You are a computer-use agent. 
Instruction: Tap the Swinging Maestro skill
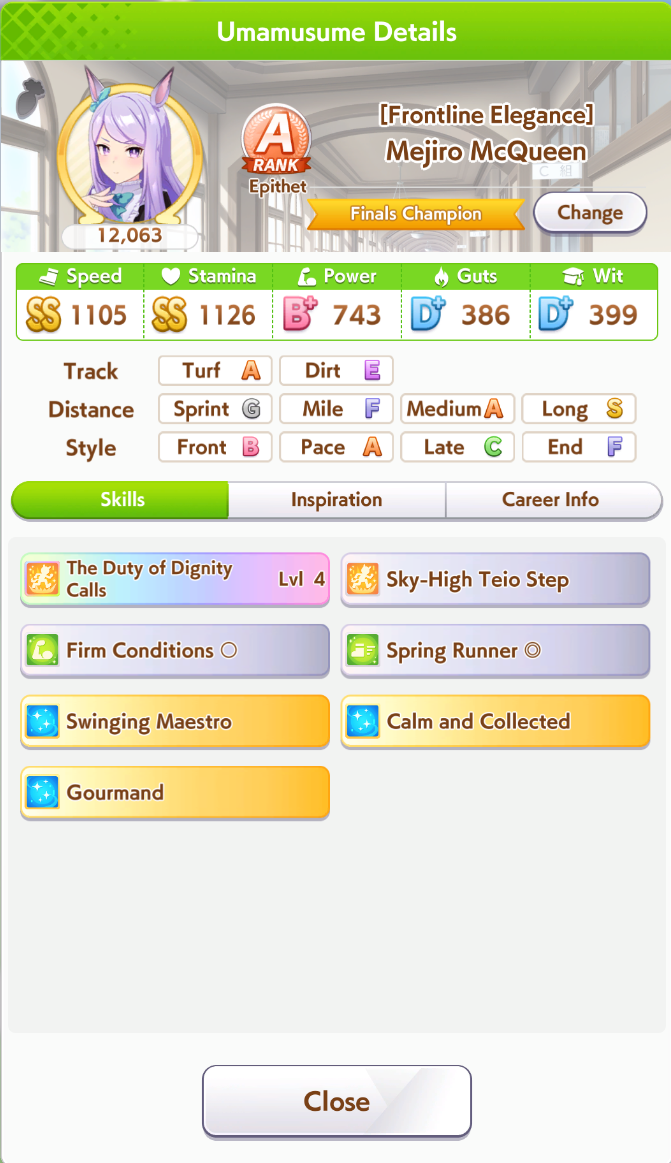click(175, 721)
